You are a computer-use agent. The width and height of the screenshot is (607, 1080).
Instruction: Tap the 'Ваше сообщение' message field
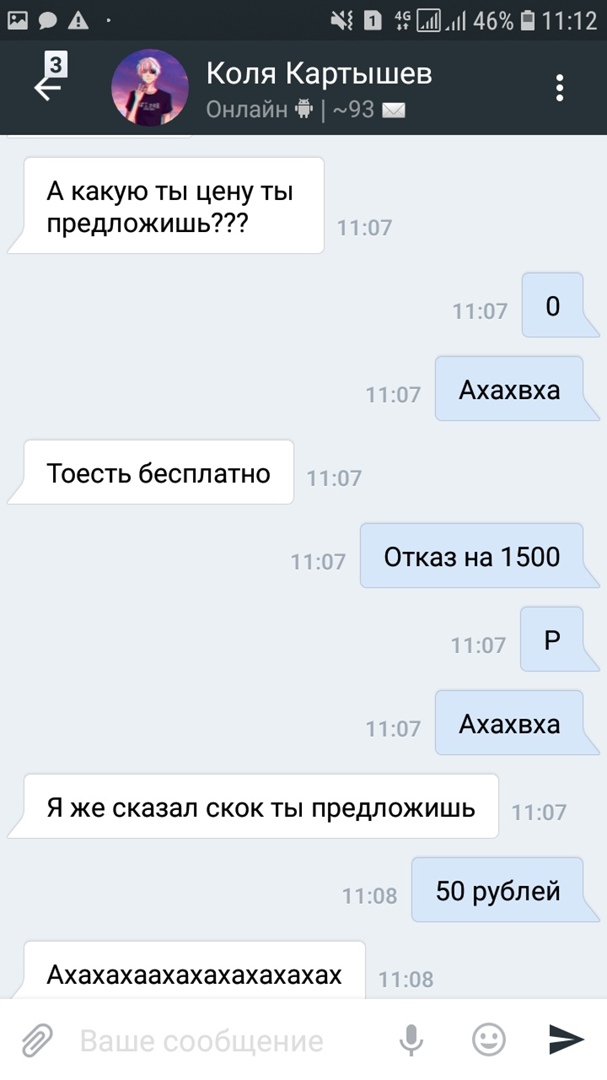click(x=220, y=1041)
